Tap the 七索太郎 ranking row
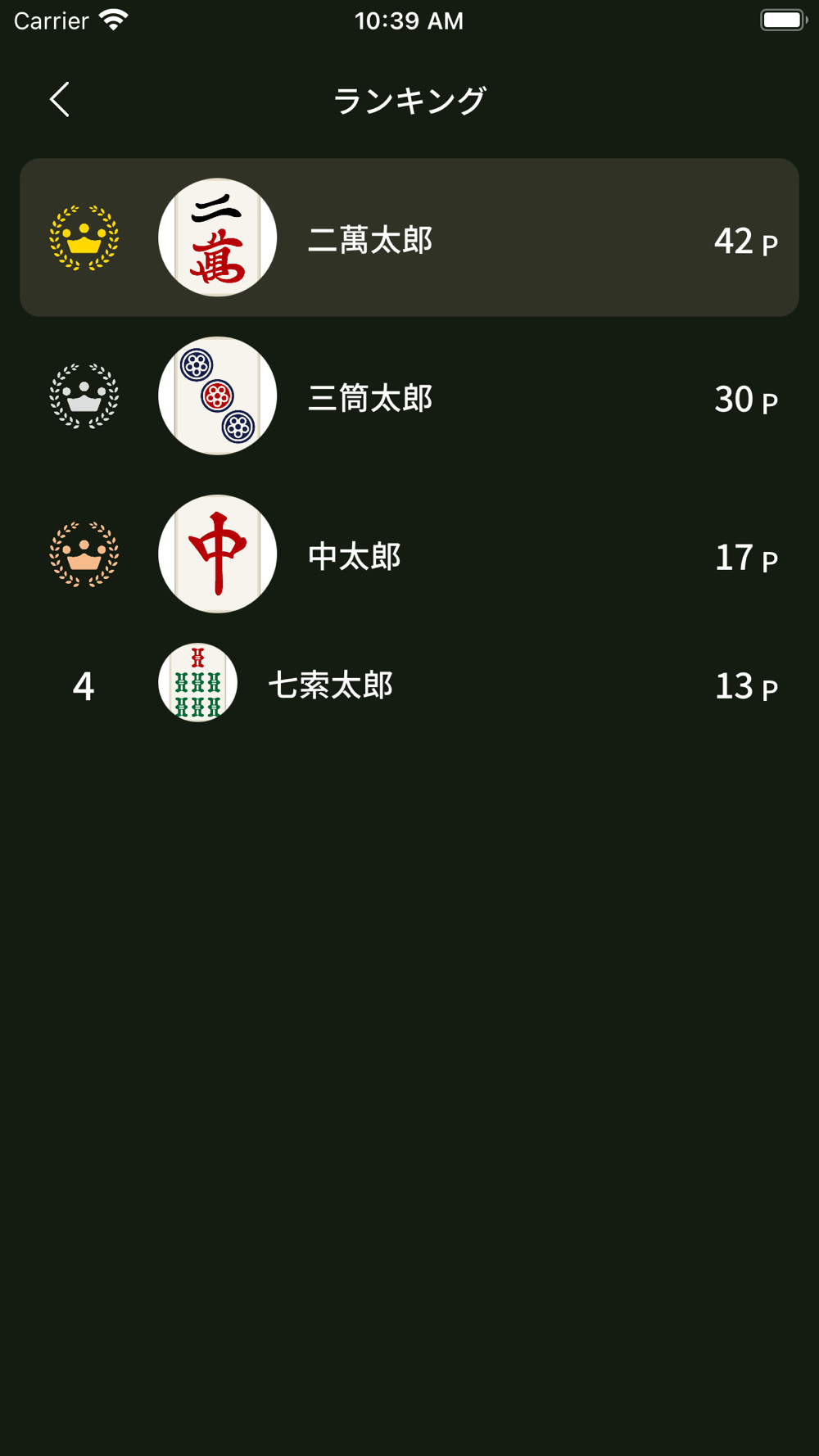The image size is (819, 1456). [409, 684]
